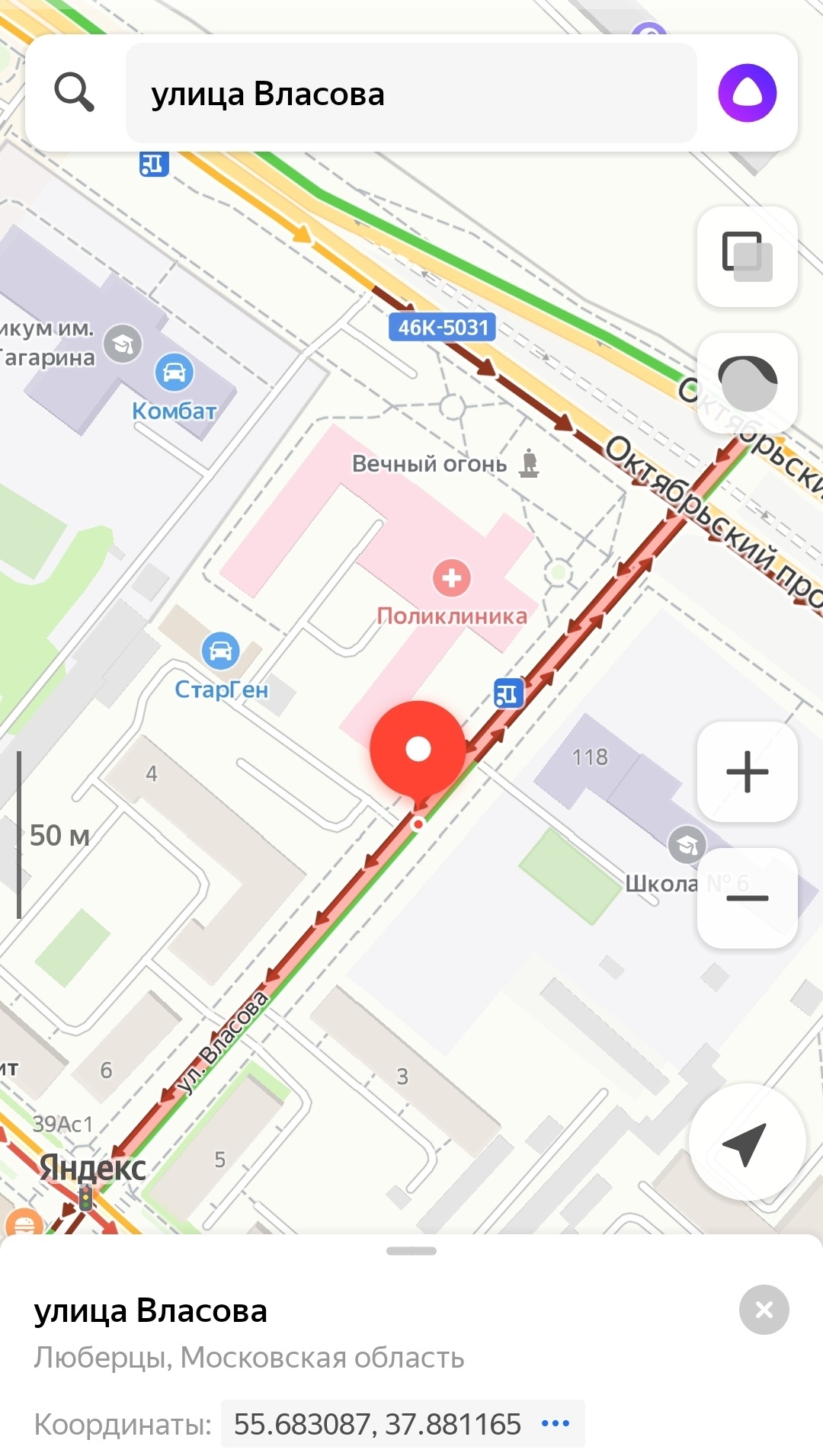Expand the bottom sheet handle
The height and width of the screenshot is (1456, 823).
[x=411, y=1251]
